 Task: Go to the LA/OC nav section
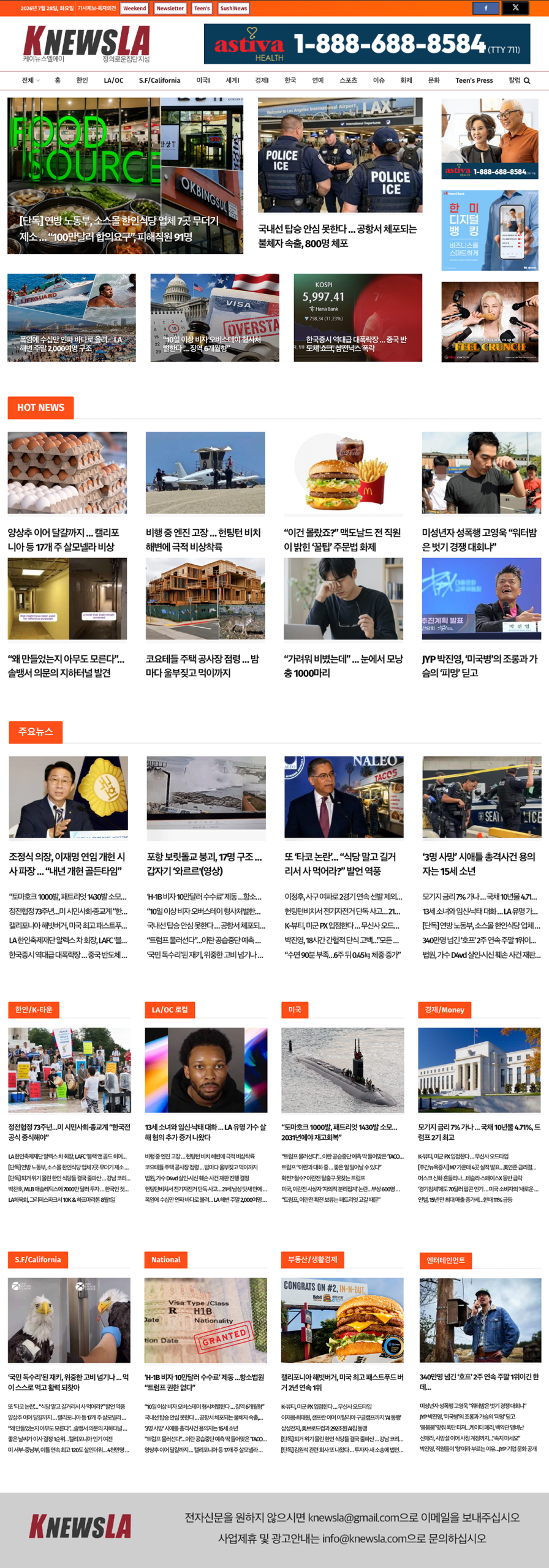click(113, 80)
